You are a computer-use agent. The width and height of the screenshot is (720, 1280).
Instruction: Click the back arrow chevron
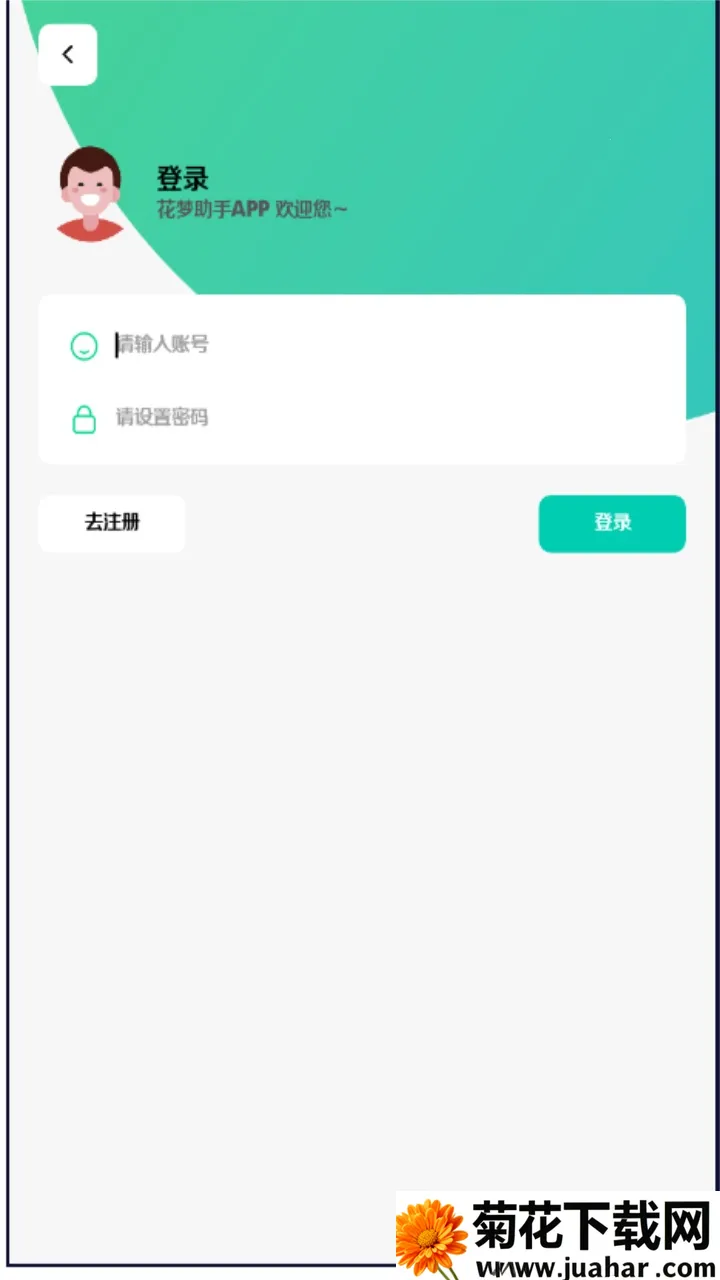click(x=67, y=54)
